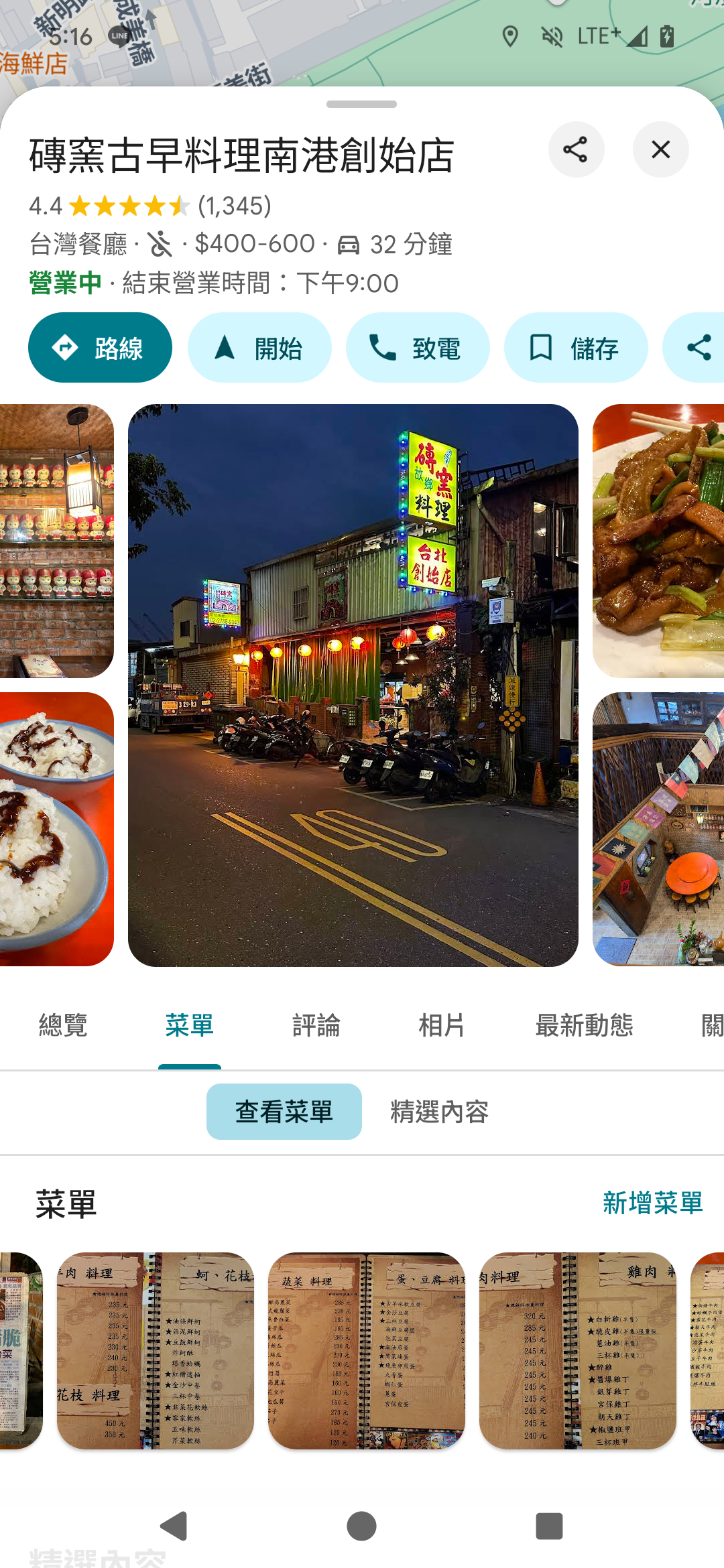
Task: Switch to the 評論 tab
Action: point(316,1025)
